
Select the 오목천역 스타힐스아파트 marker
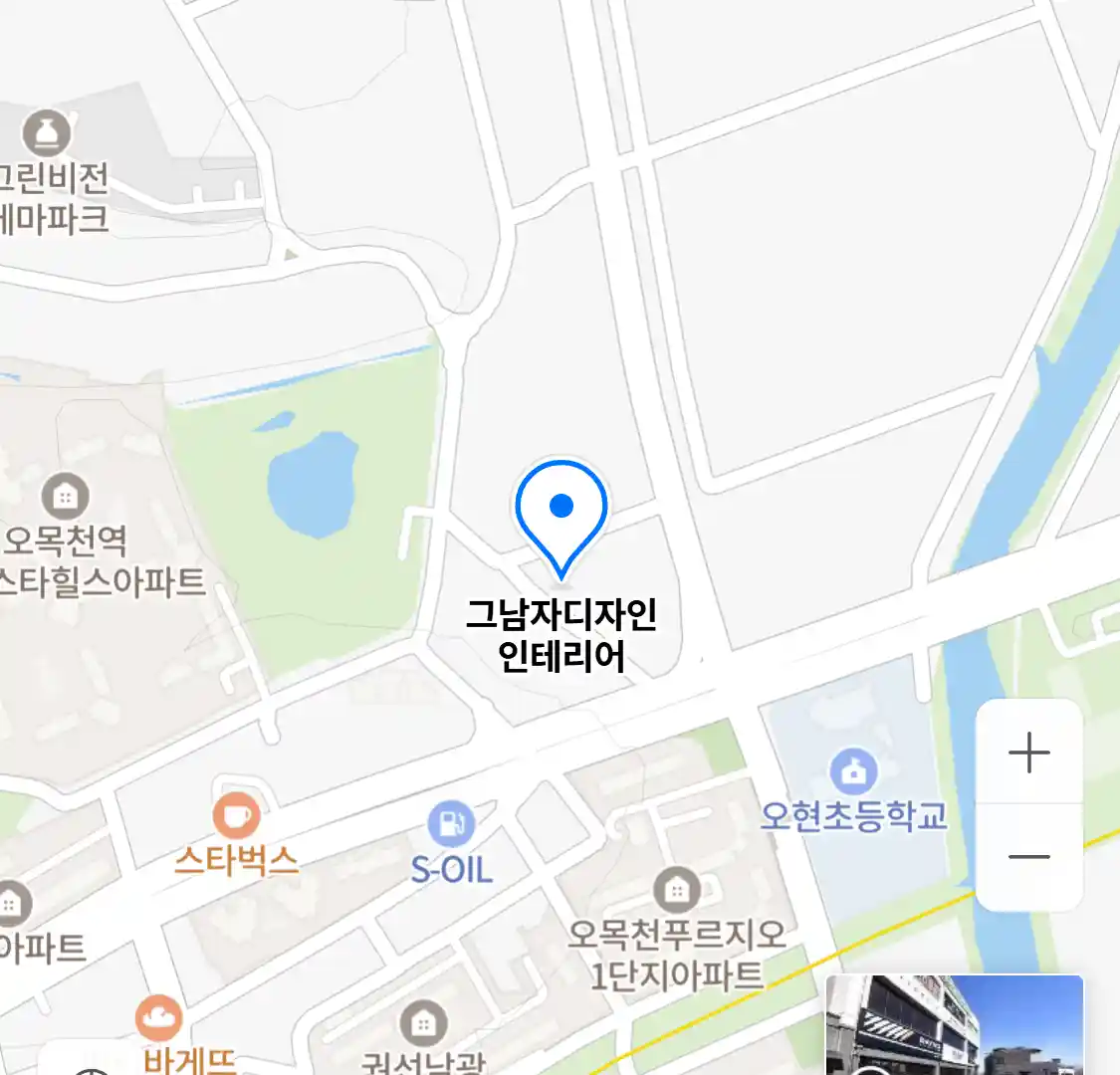click(x=65, y=496)
